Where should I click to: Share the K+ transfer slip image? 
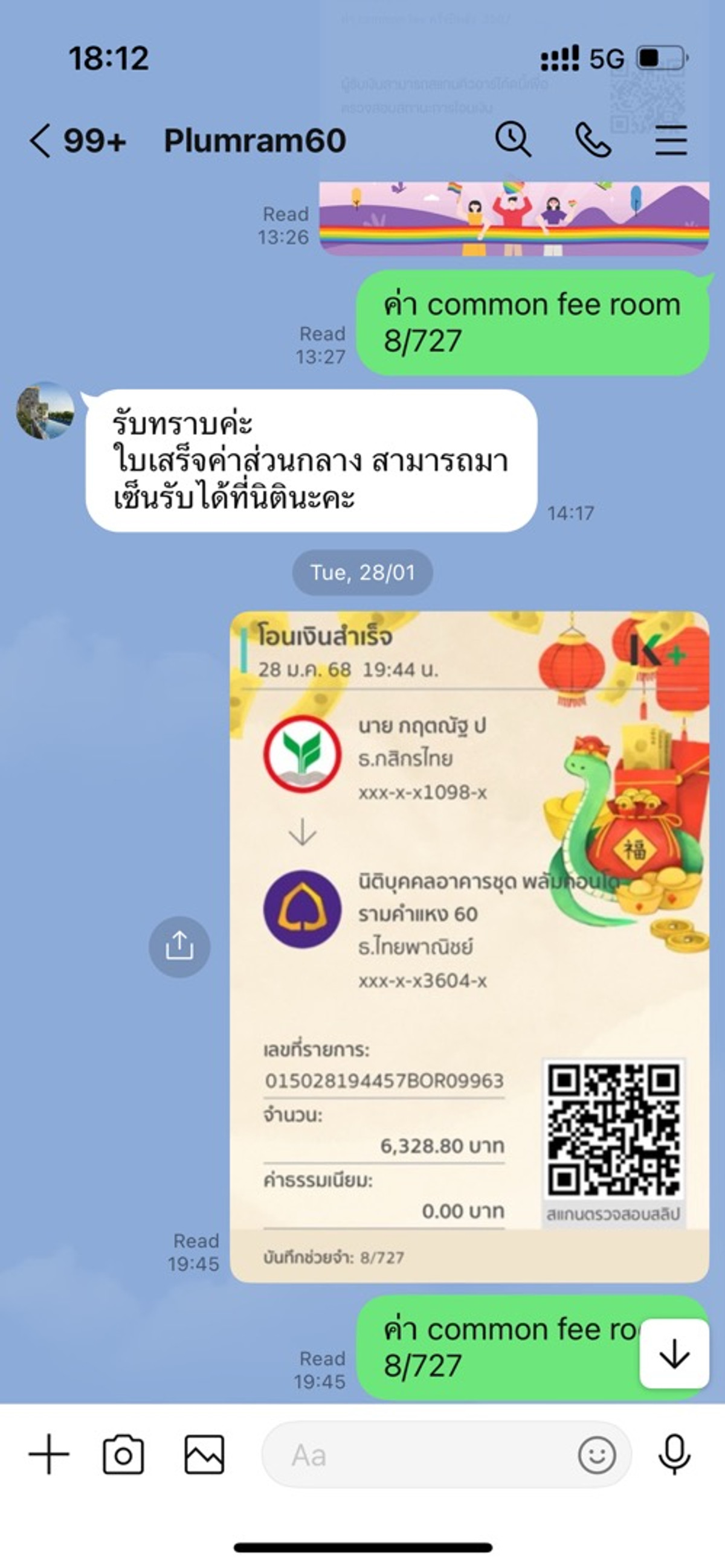179,947
